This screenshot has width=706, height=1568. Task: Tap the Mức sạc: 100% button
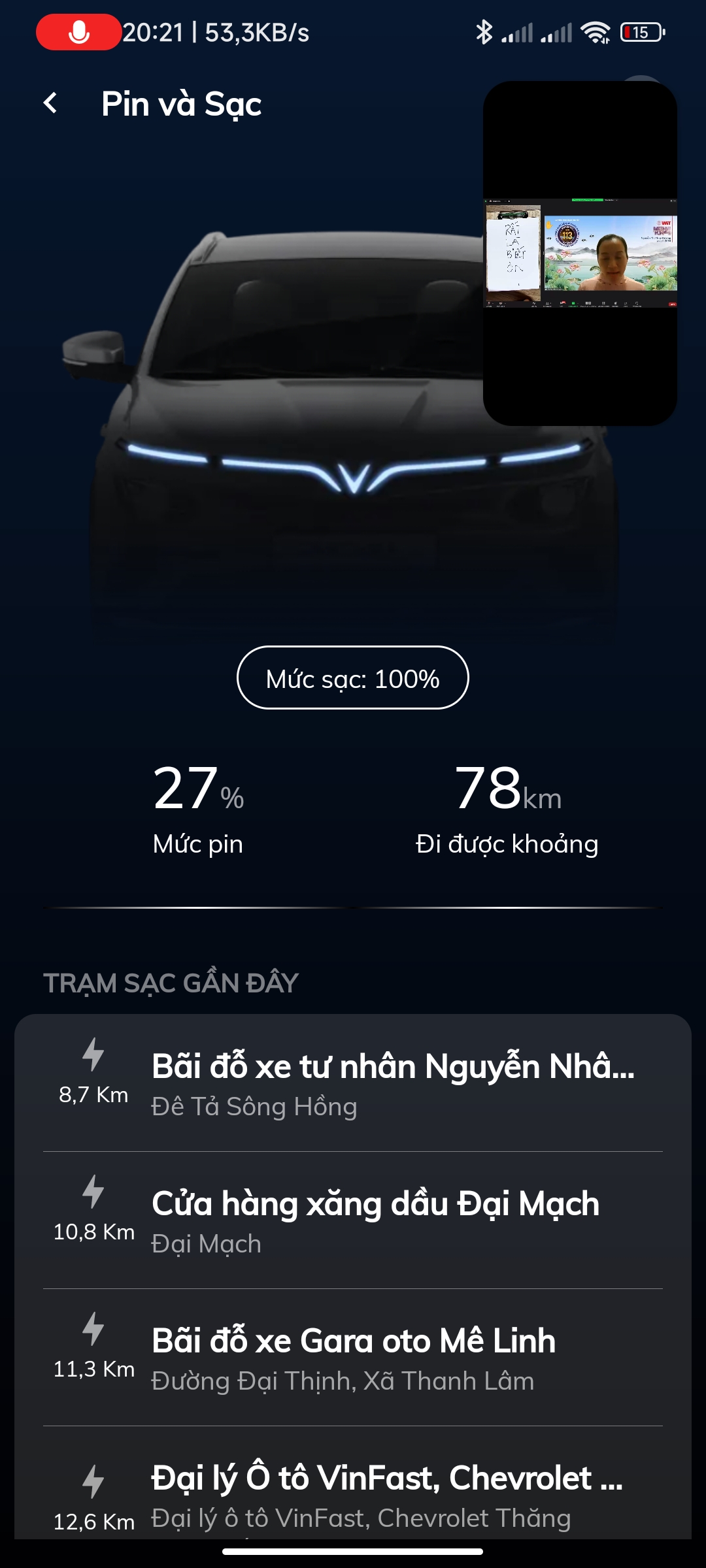tap(352, 678)
